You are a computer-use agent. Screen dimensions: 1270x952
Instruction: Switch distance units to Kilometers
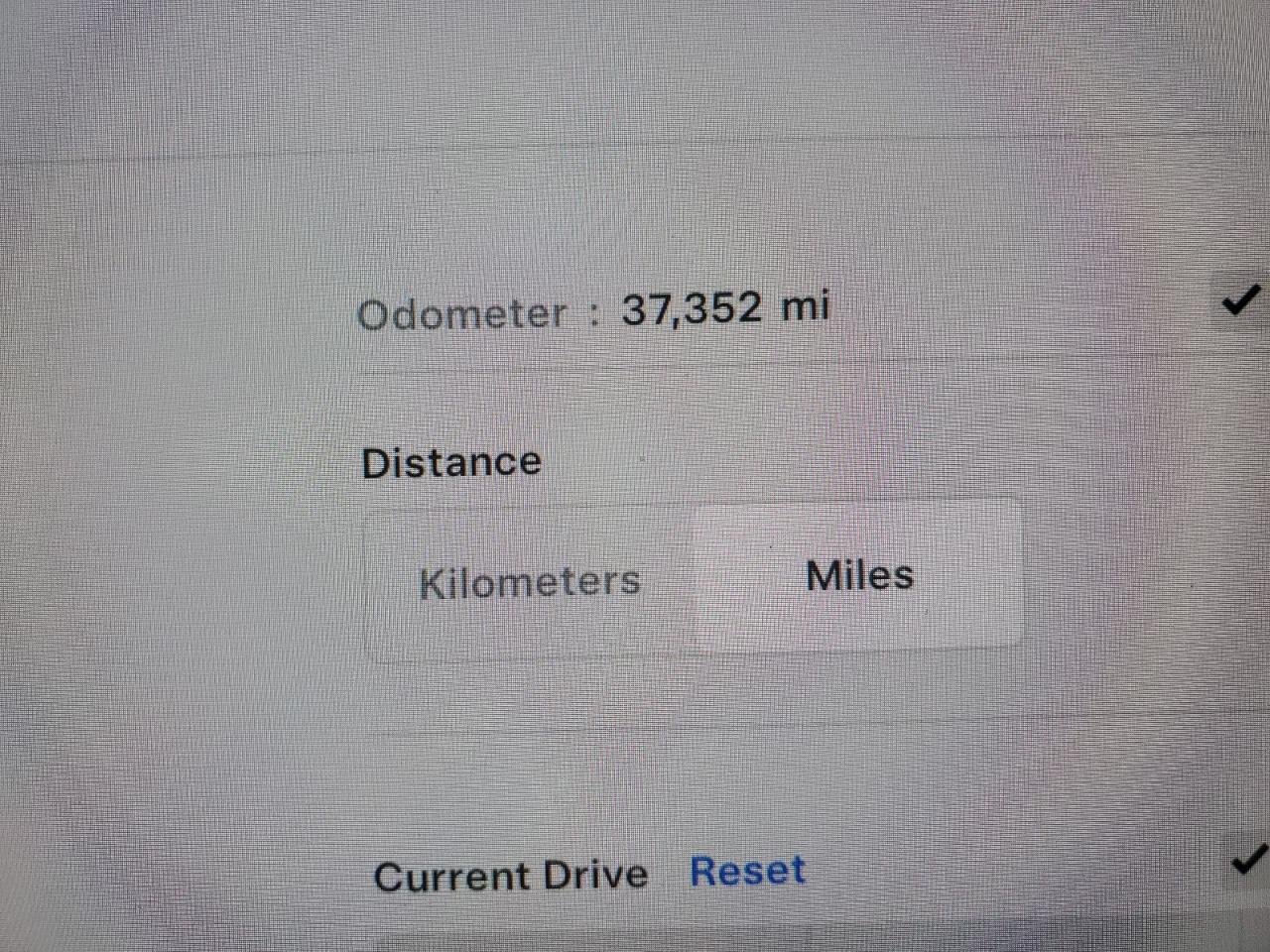(530, 582)
